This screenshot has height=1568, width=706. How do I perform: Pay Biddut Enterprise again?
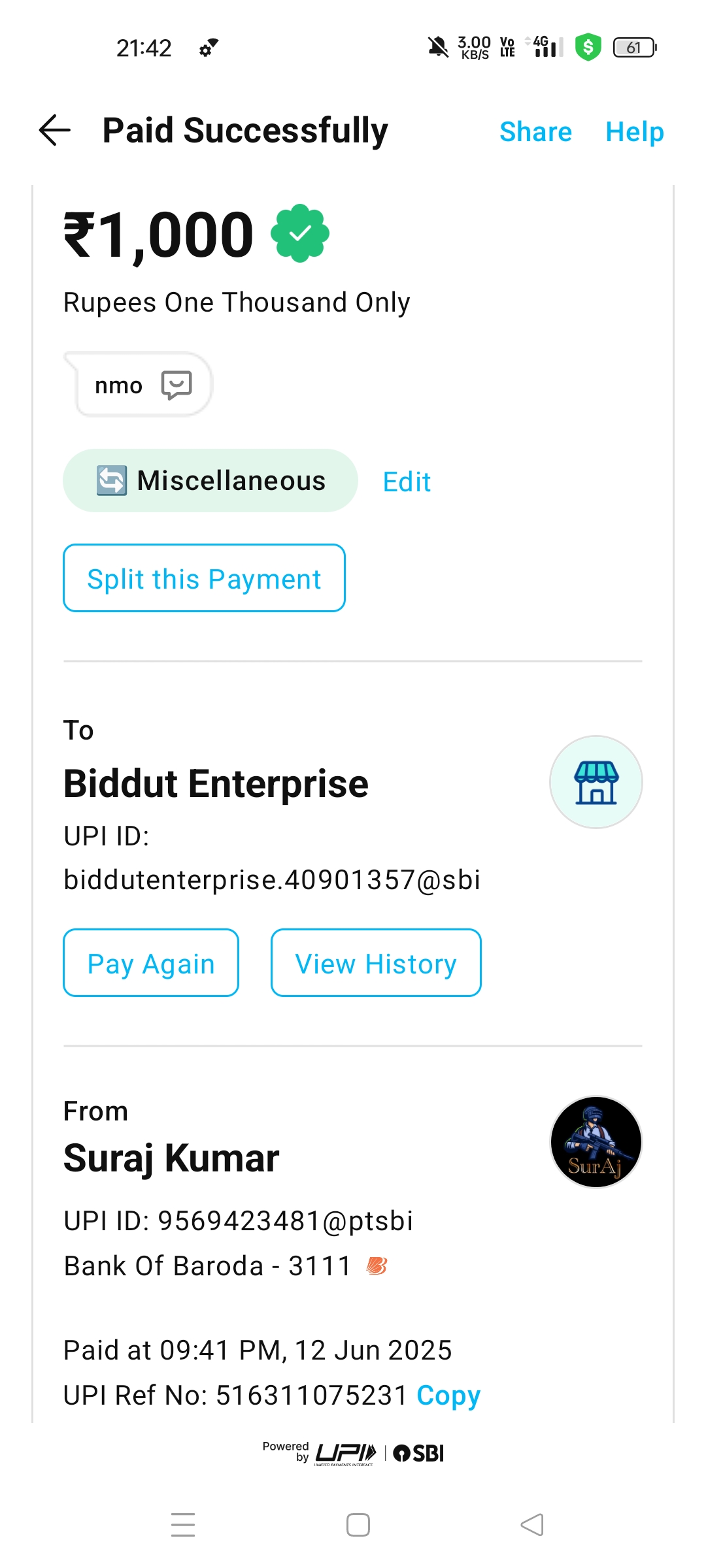click(151, 963)
